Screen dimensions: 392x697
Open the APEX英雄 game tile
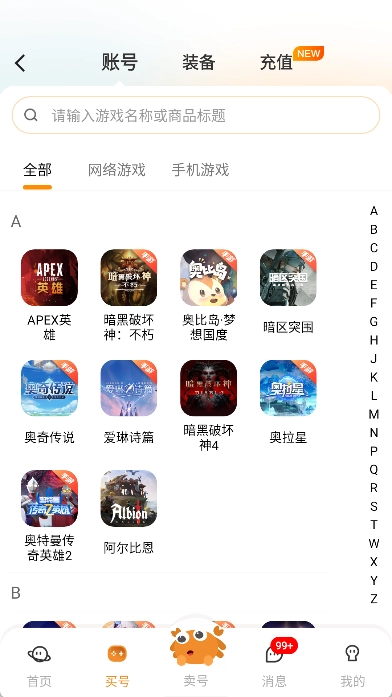click(x=49, y=295)
